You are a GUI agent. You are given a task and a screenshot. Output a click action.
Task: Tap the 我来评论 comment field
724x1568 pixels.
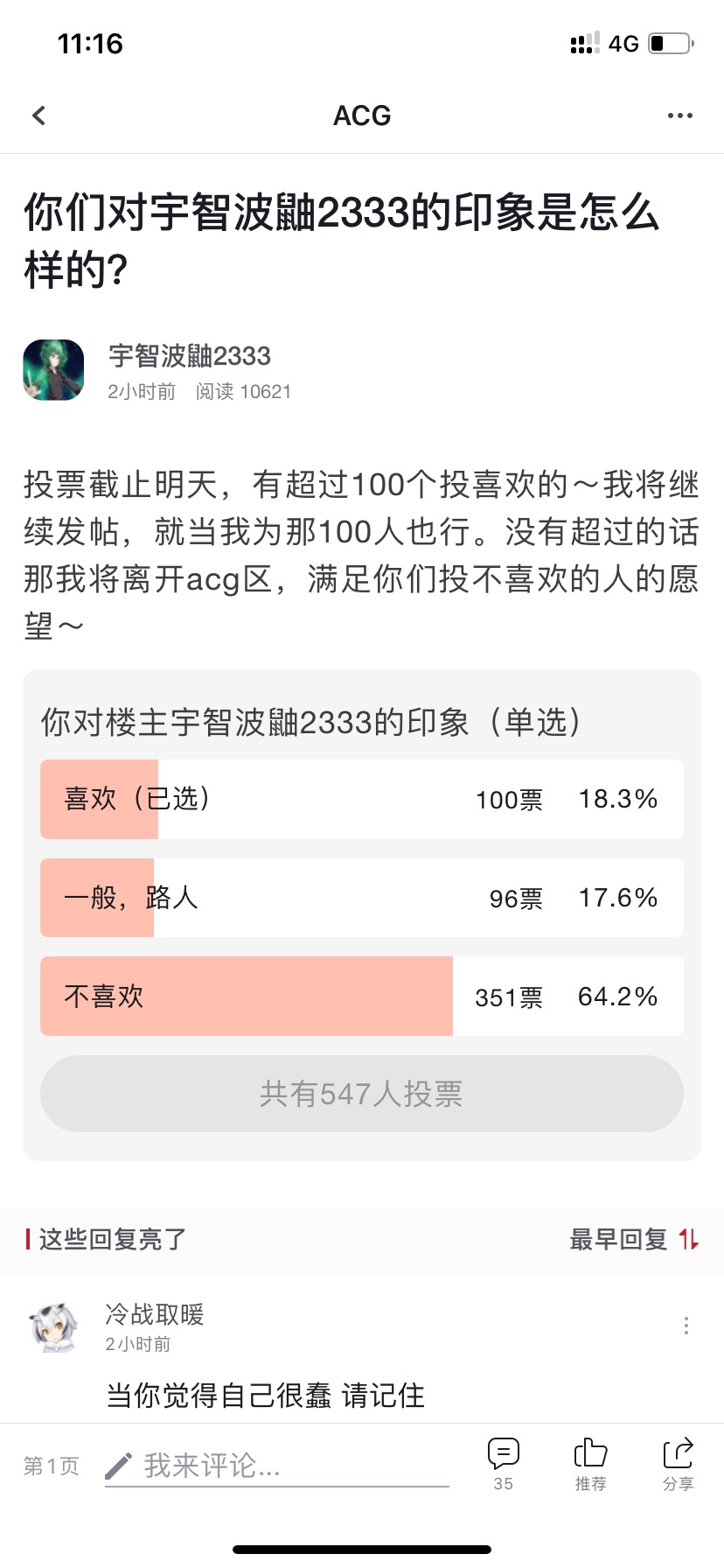coord(276,1466)
